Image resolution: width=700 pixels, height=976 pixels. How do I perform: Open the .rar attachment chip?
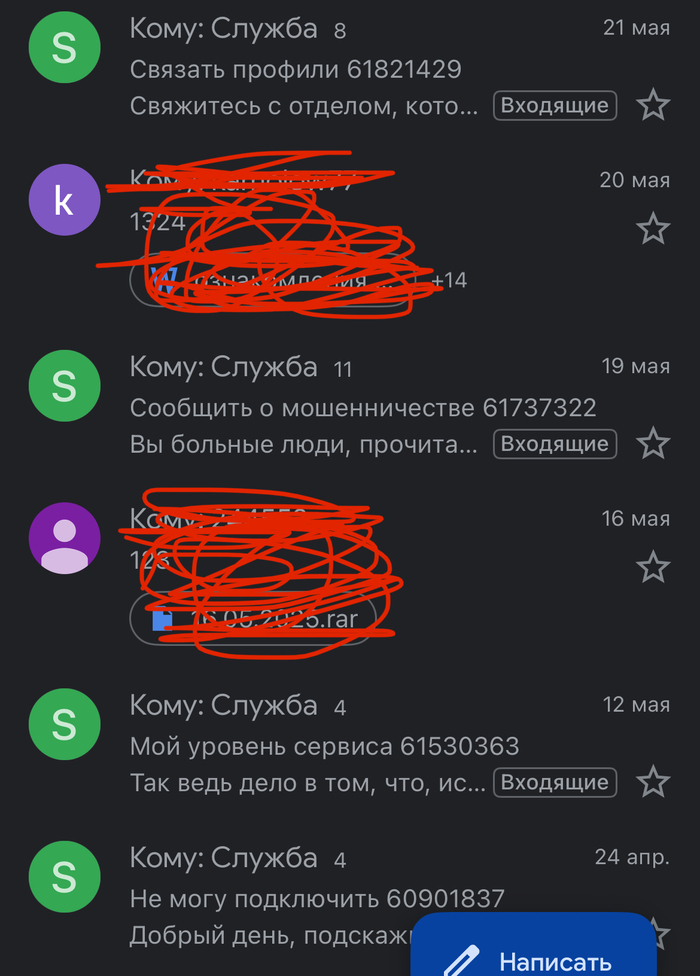[x=254, y=619]
